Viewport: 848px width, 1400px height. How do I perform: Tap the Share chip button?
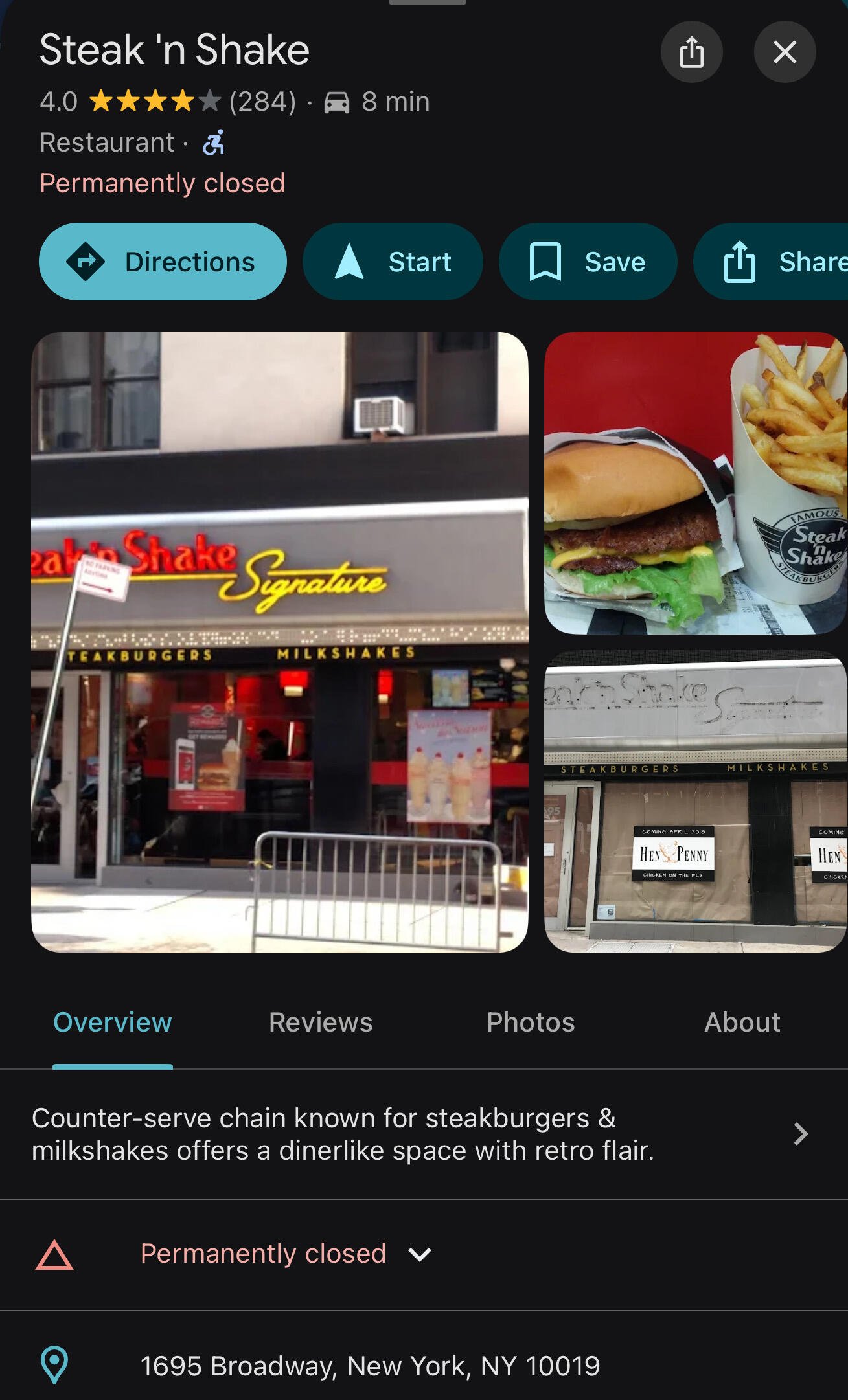pos(771,262)
